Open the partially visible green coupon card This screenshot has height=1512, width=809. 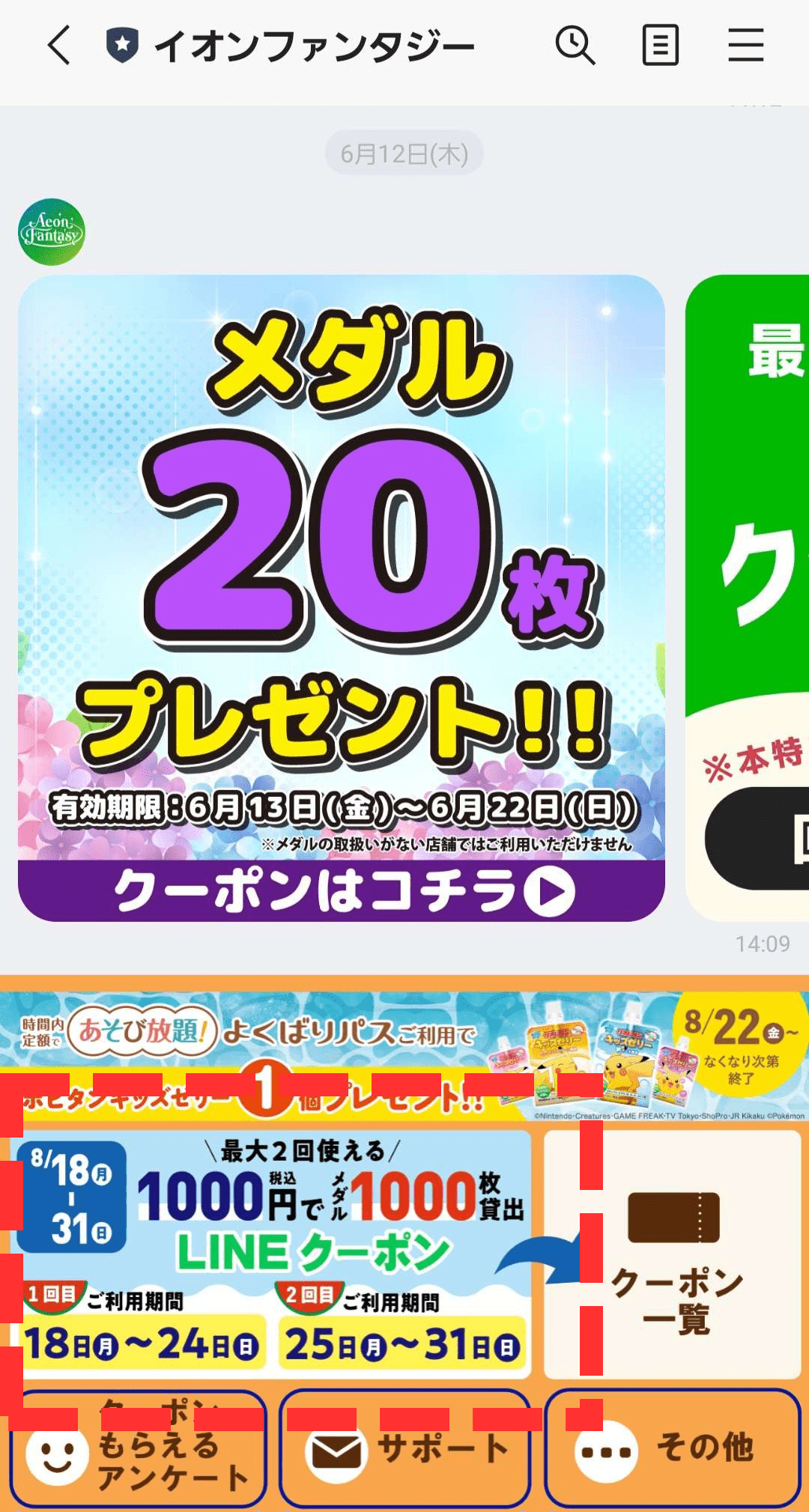[749, 598]
